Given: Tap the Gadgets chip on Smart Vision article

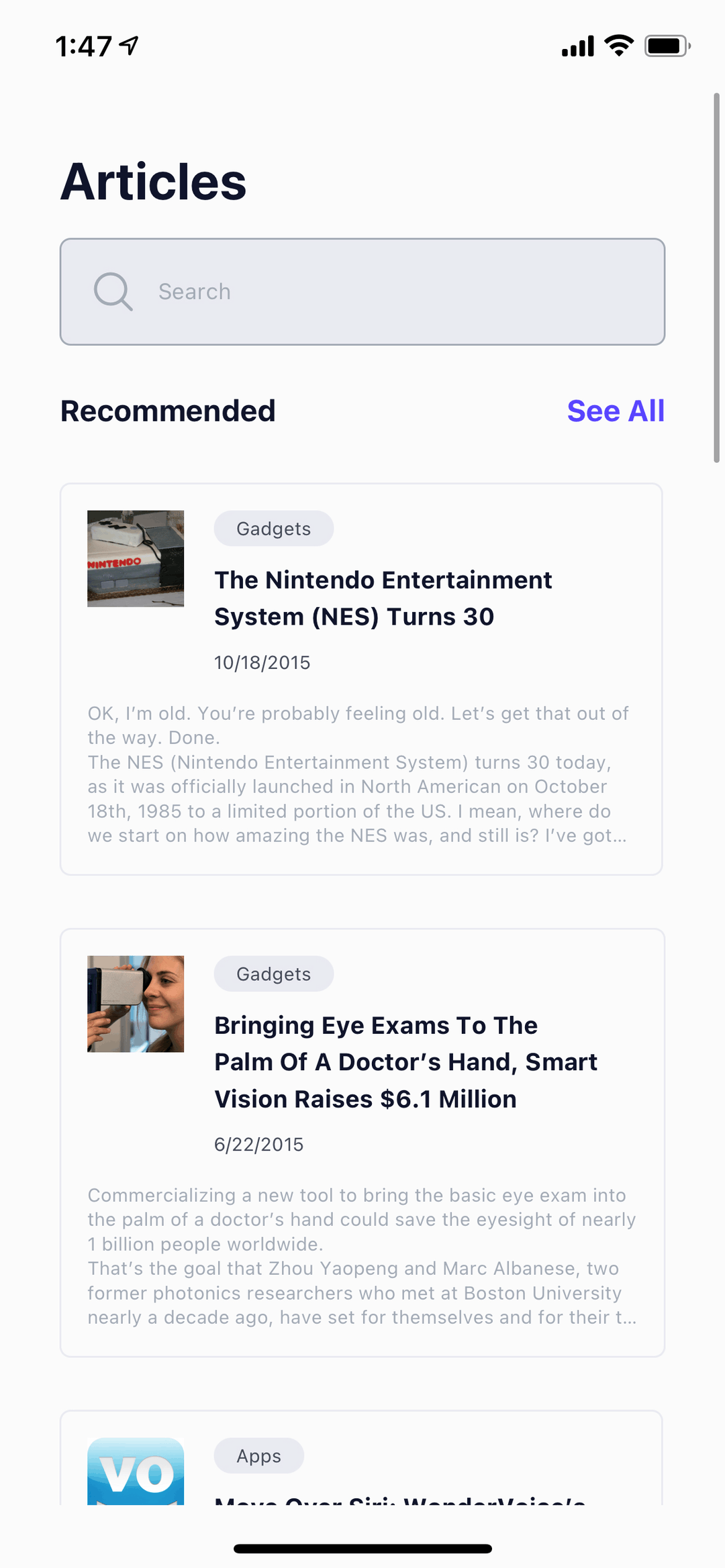Looking at the screenshot, I should point(273,974).
